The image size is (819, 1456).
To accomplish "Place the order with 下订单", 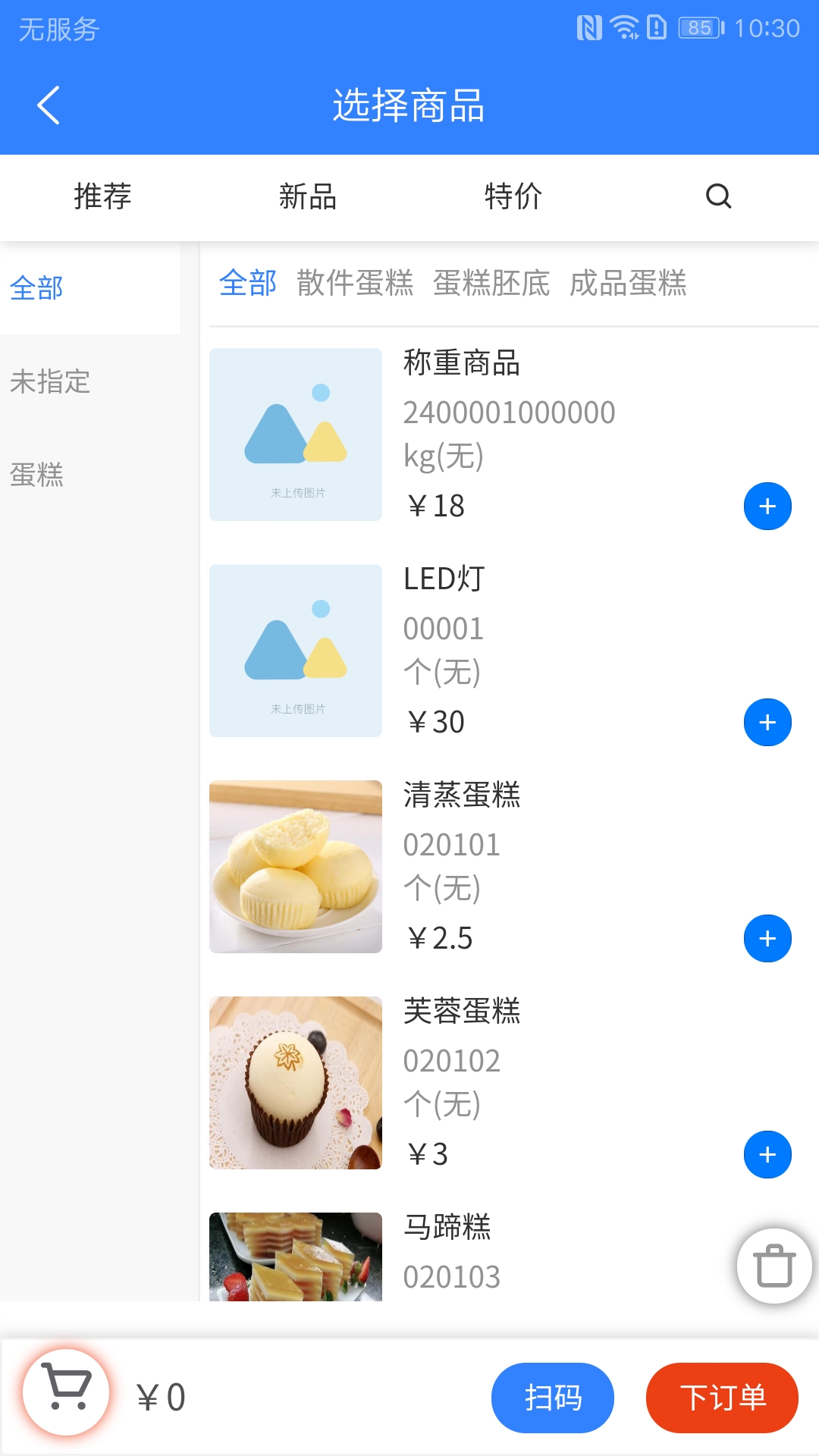I will pos(722,1398).
